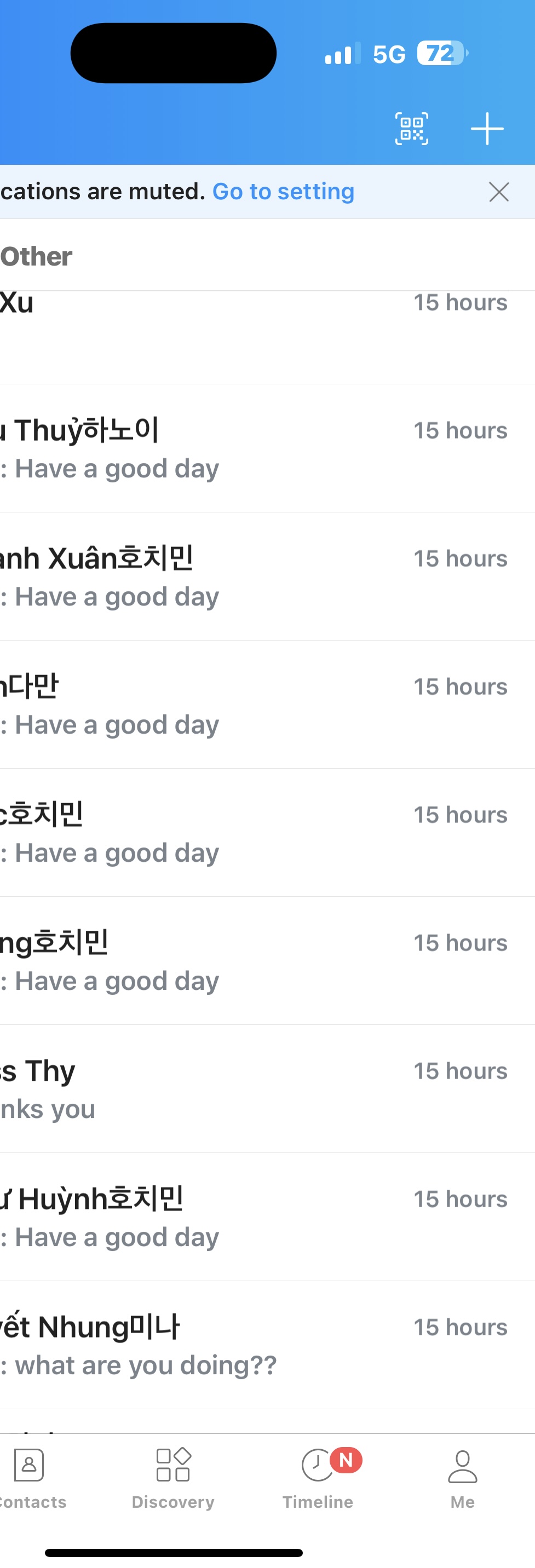This screenshot has width=535, height=1568.
Task: Select the Other chat category tab
Action: [37, 256]
